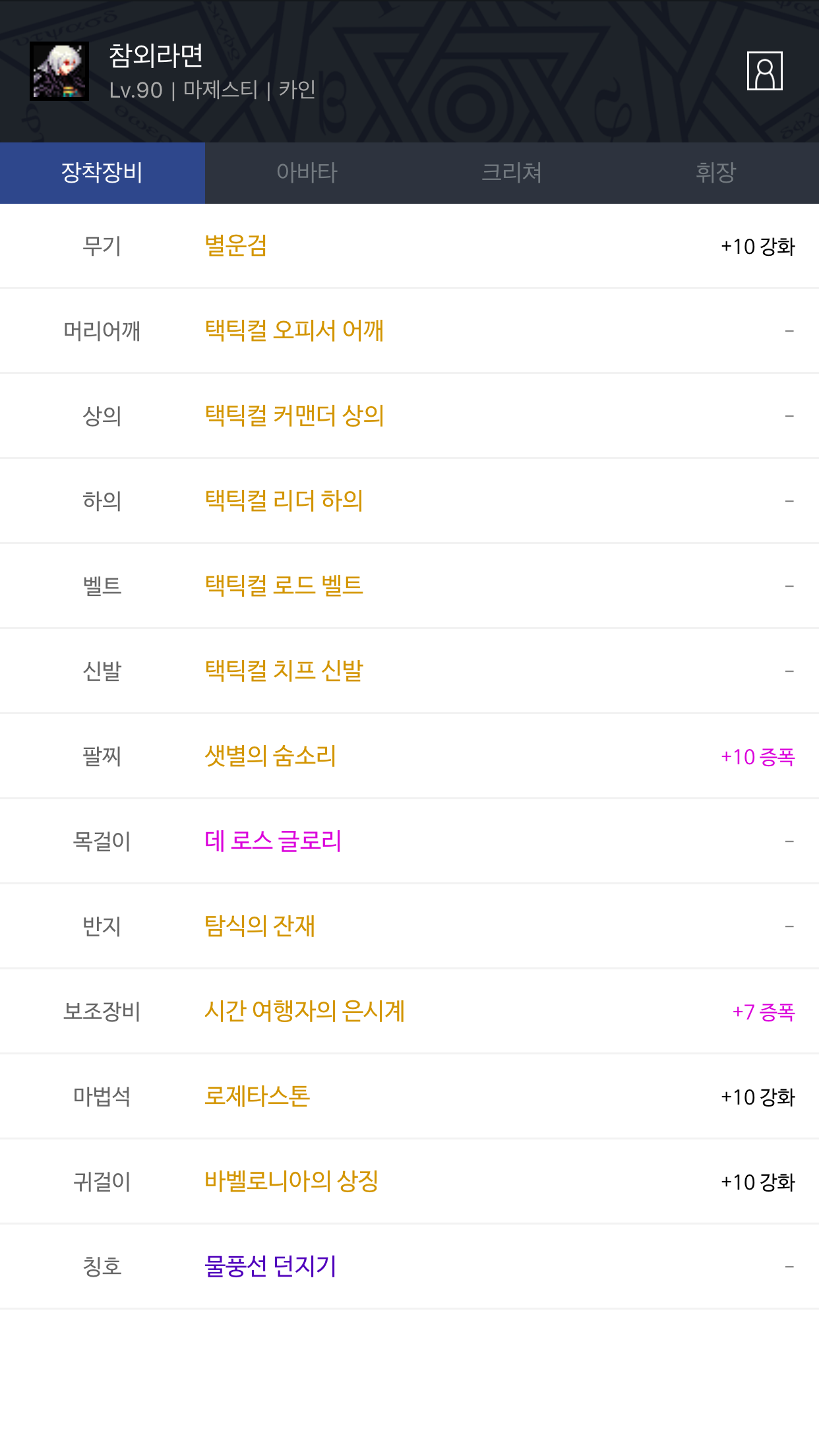The image size is (819, 1456).
Task: Switch to the 크리쳐 tab
Action: (x=512, y=173)
